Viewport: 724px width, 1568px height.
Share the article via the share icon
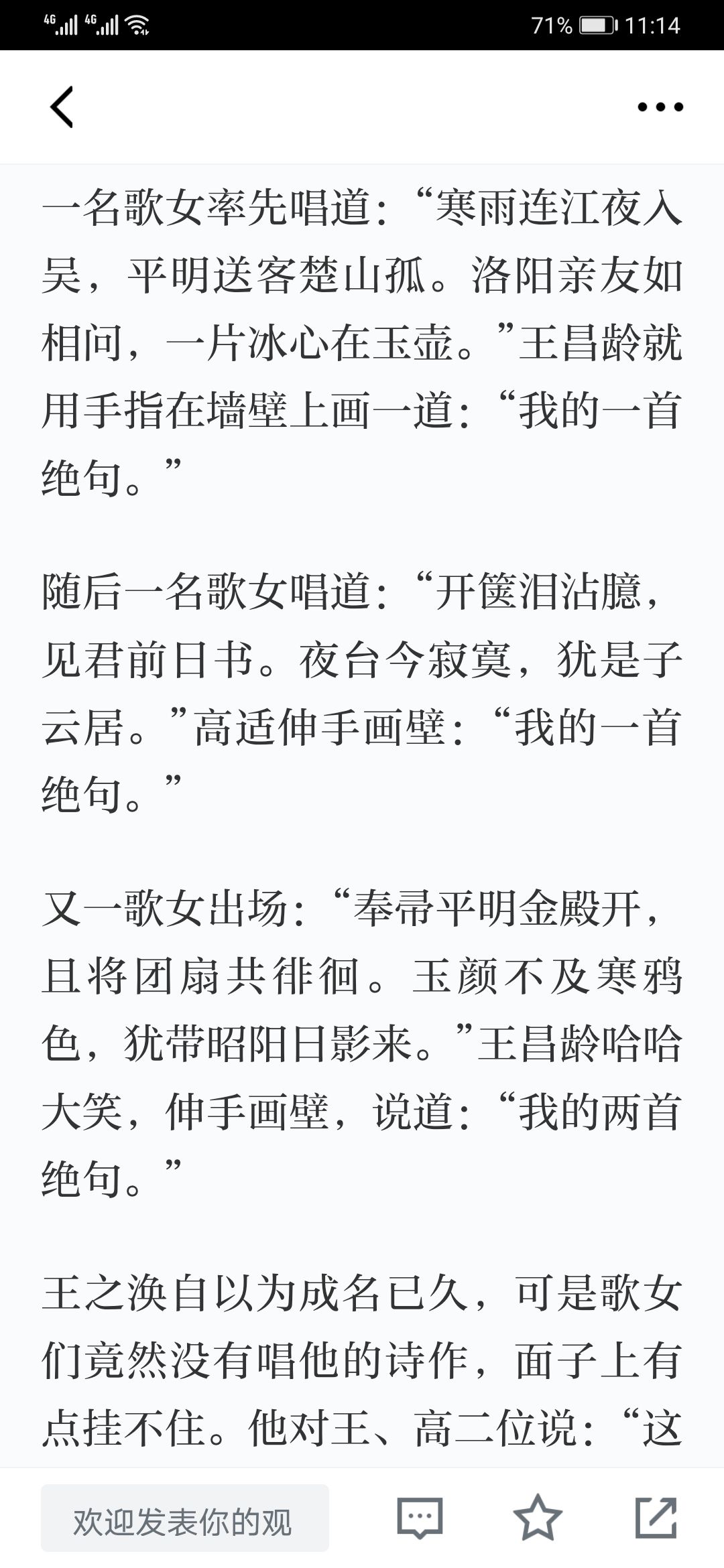pyautogui.click(x=656, y=1517)
